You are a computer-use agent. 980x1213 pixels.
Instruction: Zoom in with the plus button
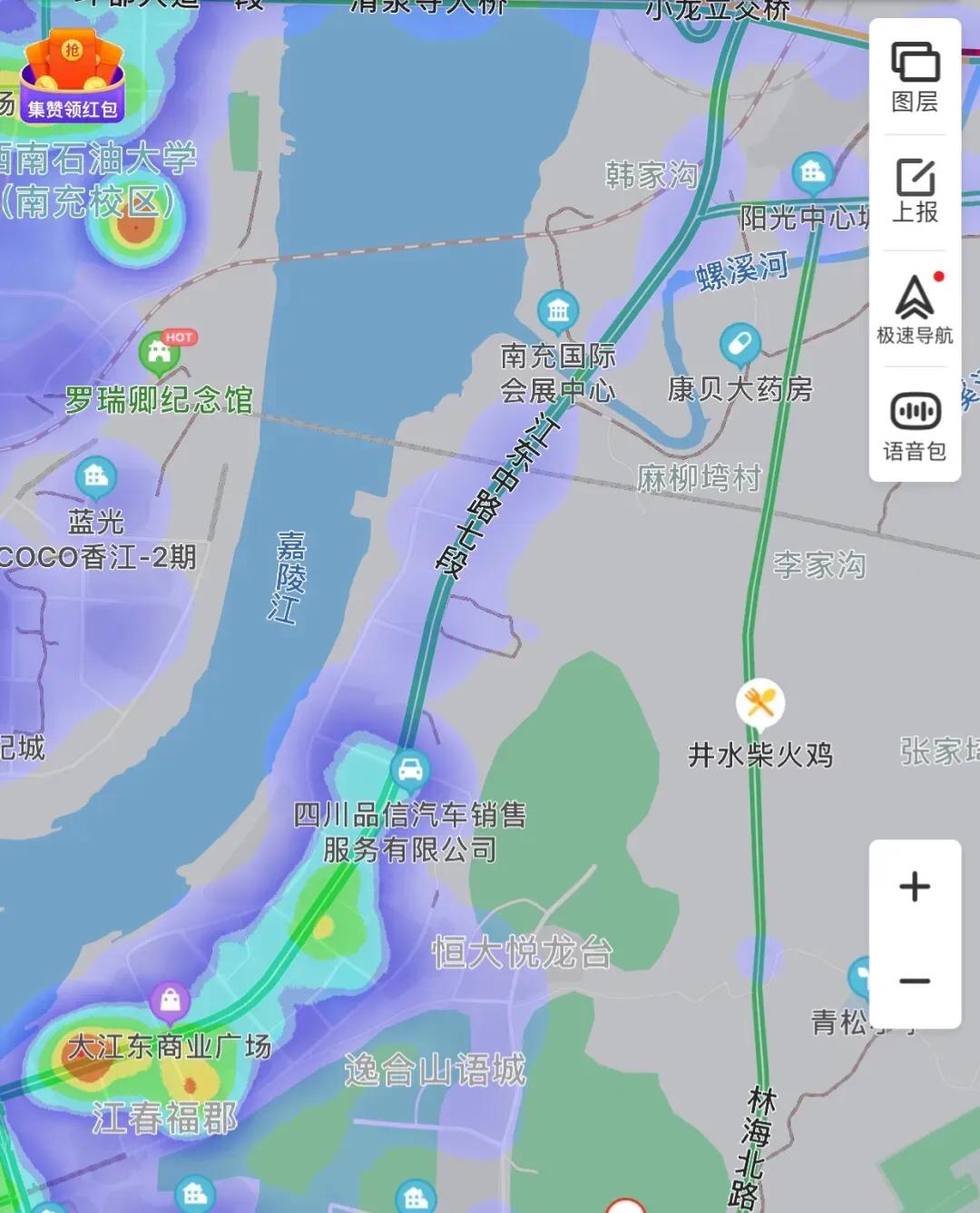click(x=914, y=886)
